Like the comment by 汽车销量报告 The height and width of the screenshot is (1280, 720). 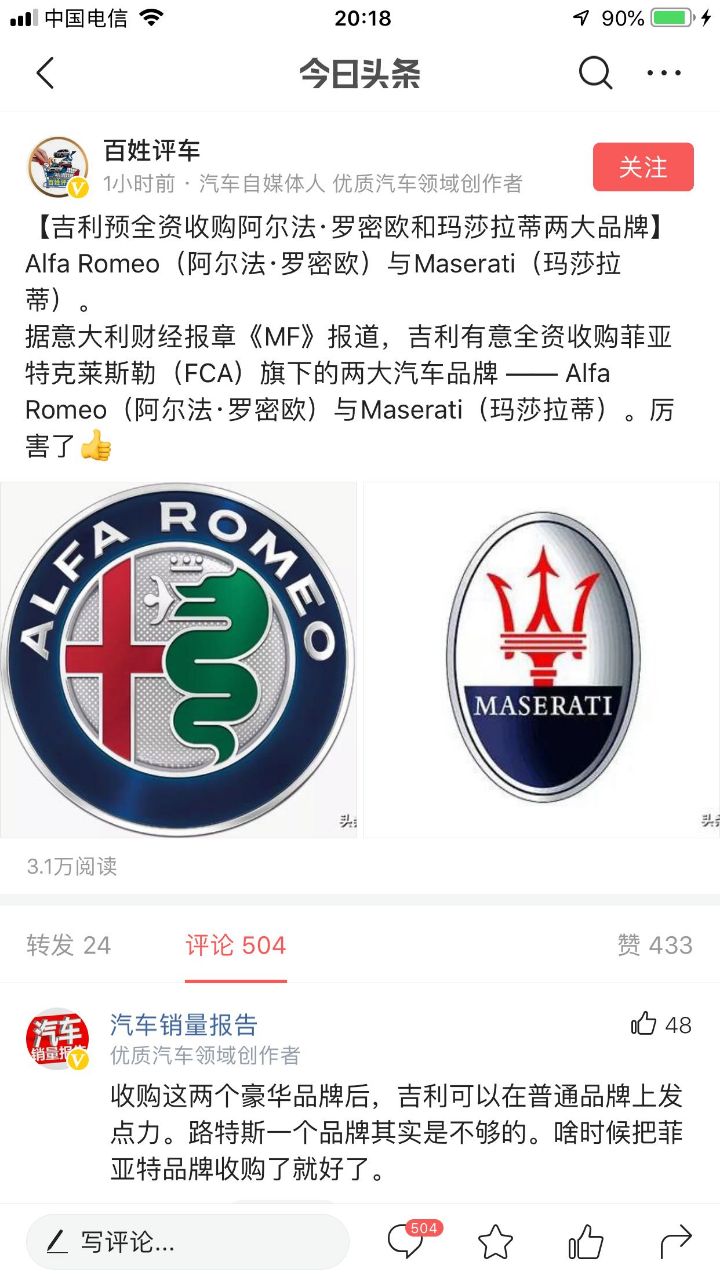645,1025
